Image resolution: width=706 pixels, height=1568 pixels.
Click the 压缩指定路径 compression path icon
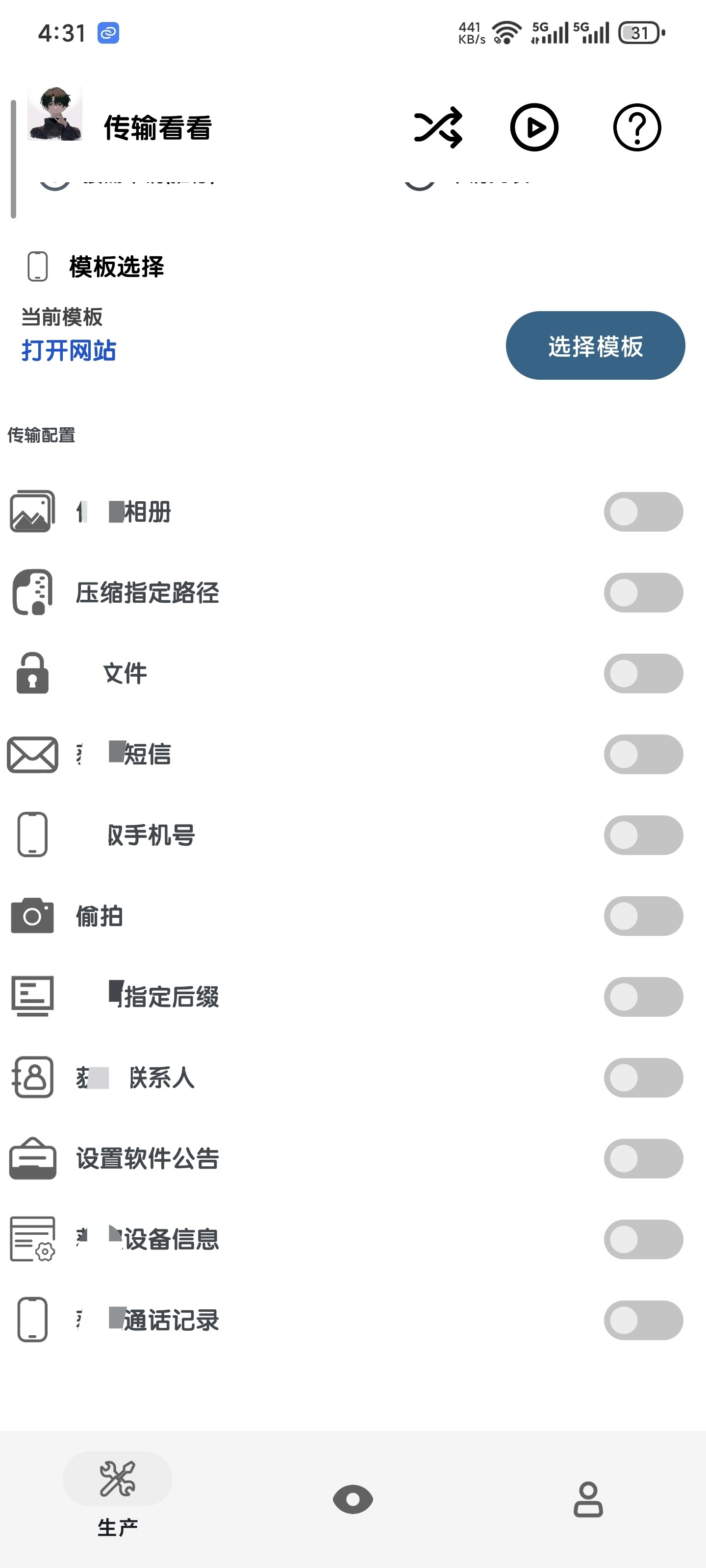[x=32, y=592]
